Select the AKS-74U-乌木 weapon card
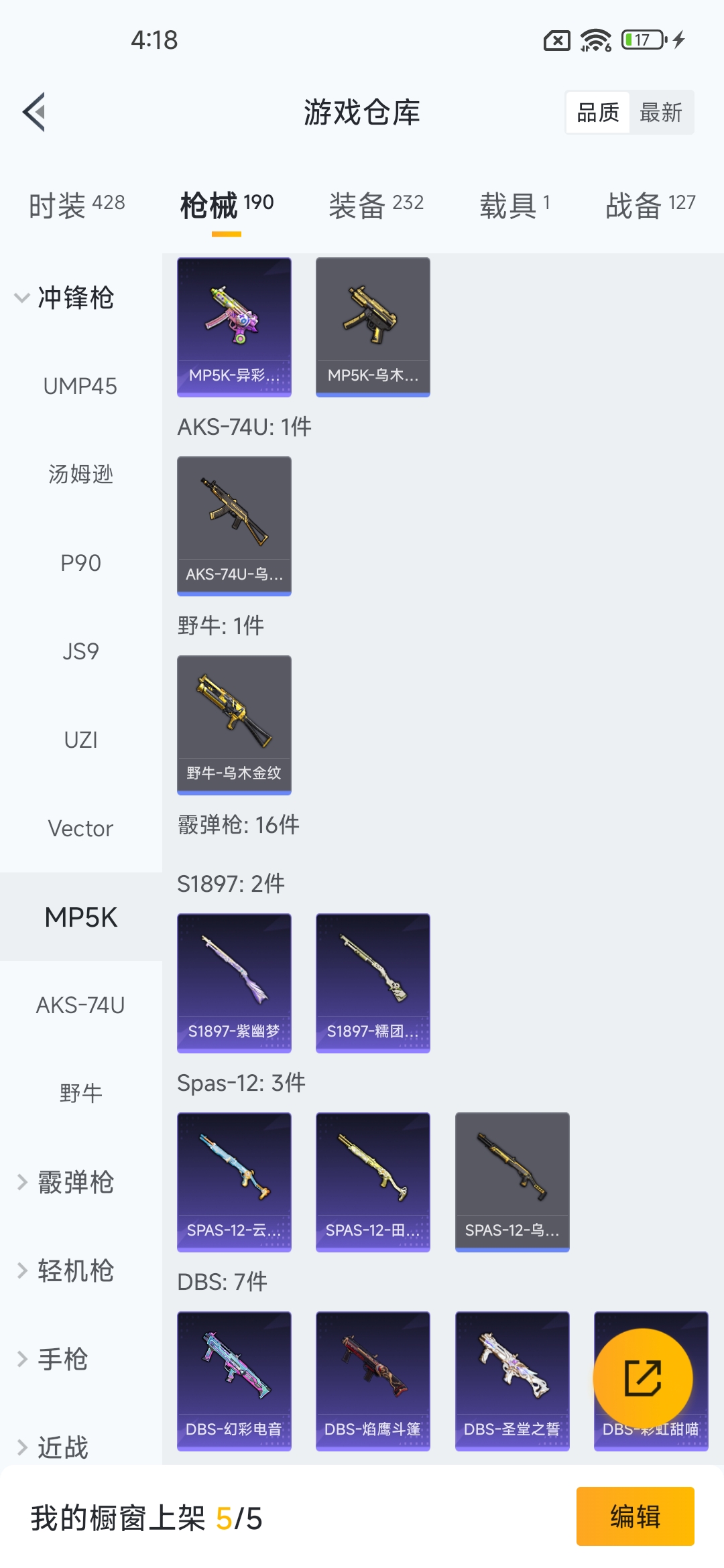 [x=234, y=525]
